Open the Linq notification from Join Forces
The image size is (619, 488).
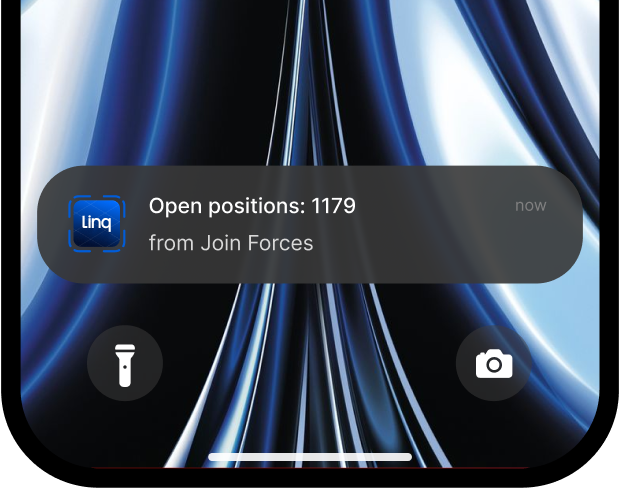click(310, 224)
